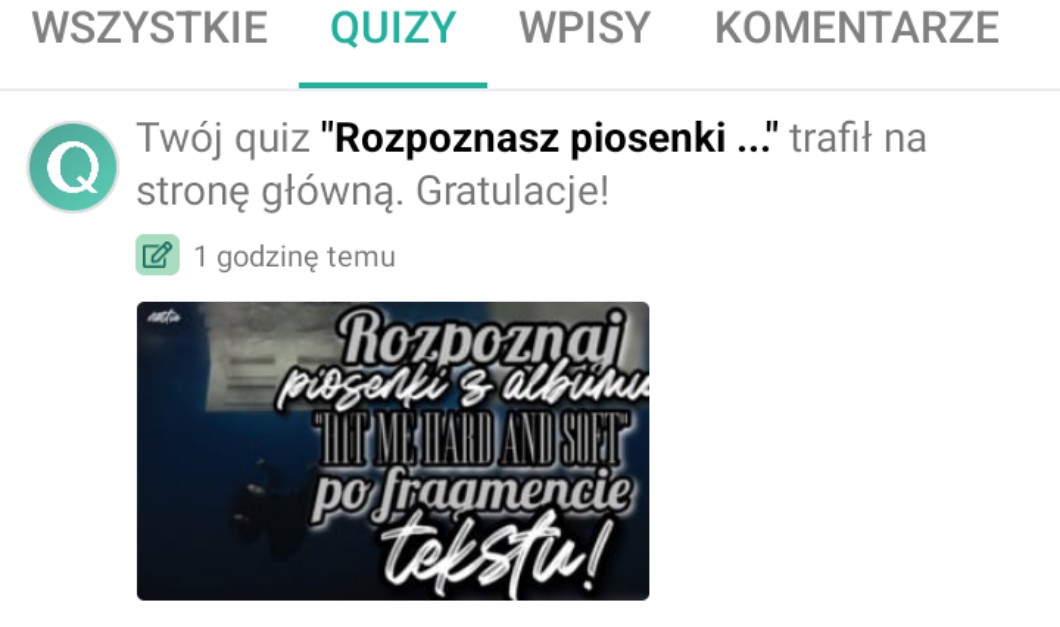Switch to the Wszystkie tab
1060x627 pixels.
coord(150,30)
